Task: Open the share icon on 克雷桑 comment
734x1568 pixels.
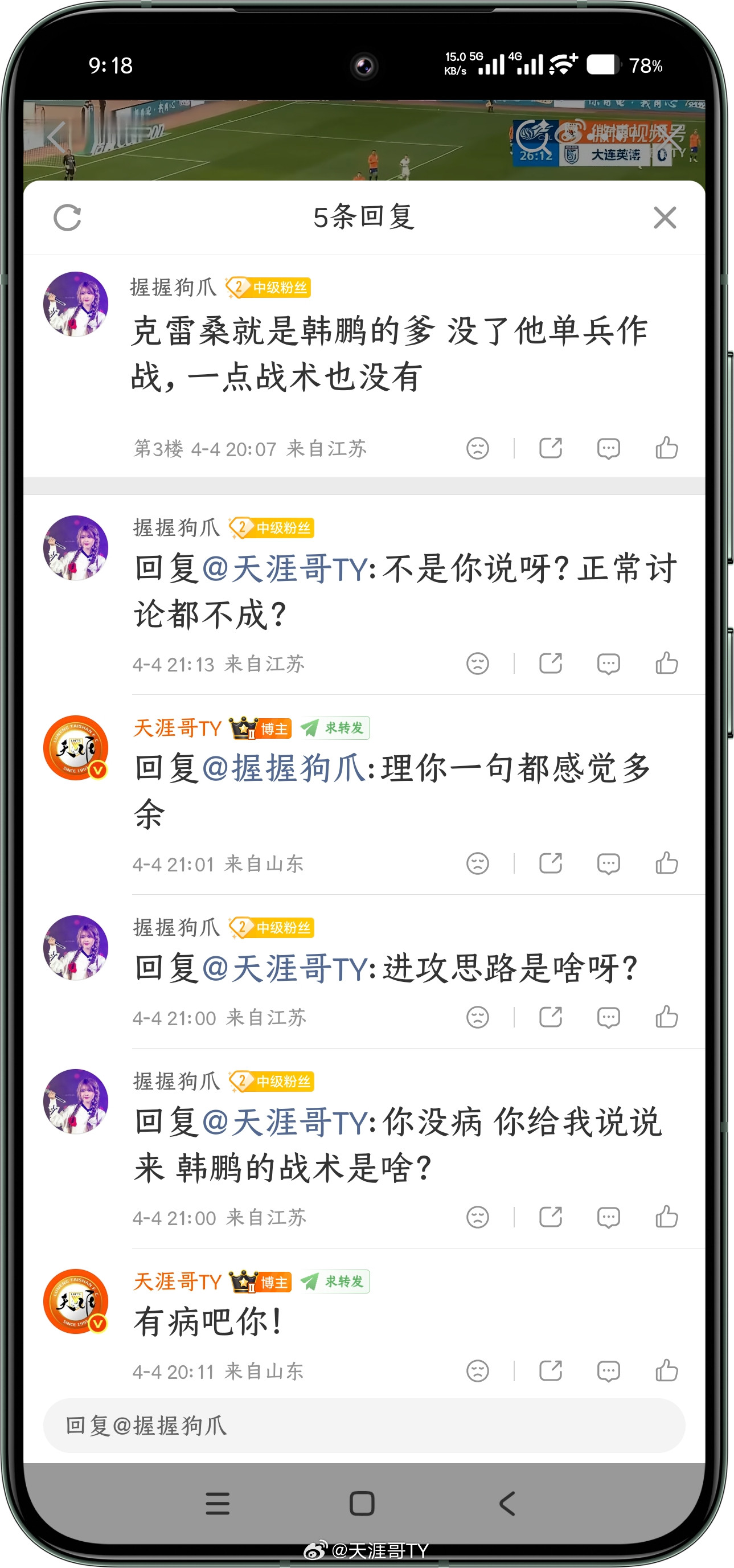Action: (x=550, y=448)
